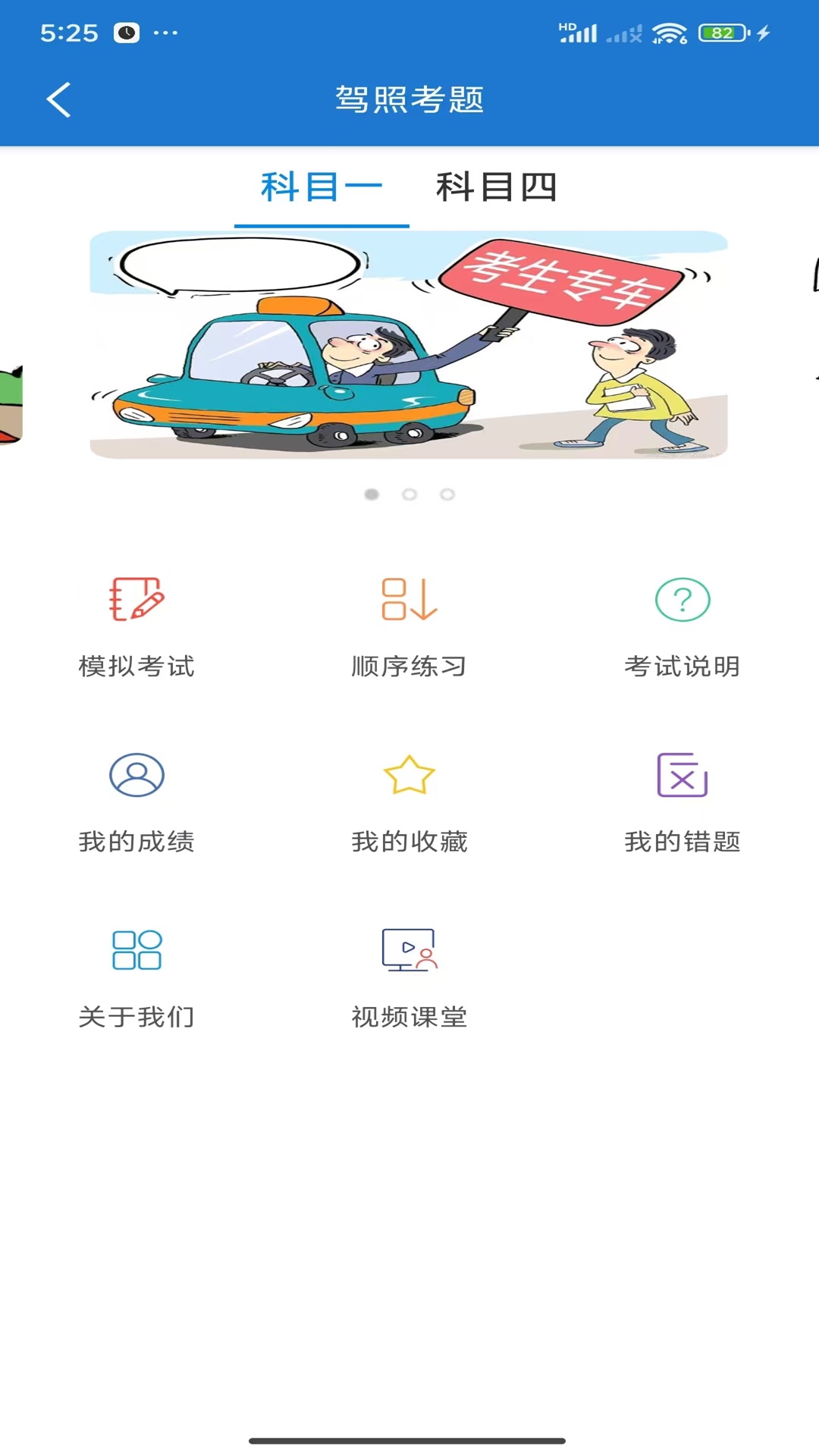Tap the Wi-Fi icon in the status bar
This screenshot has height=1456, width=819.
(671, 33)
